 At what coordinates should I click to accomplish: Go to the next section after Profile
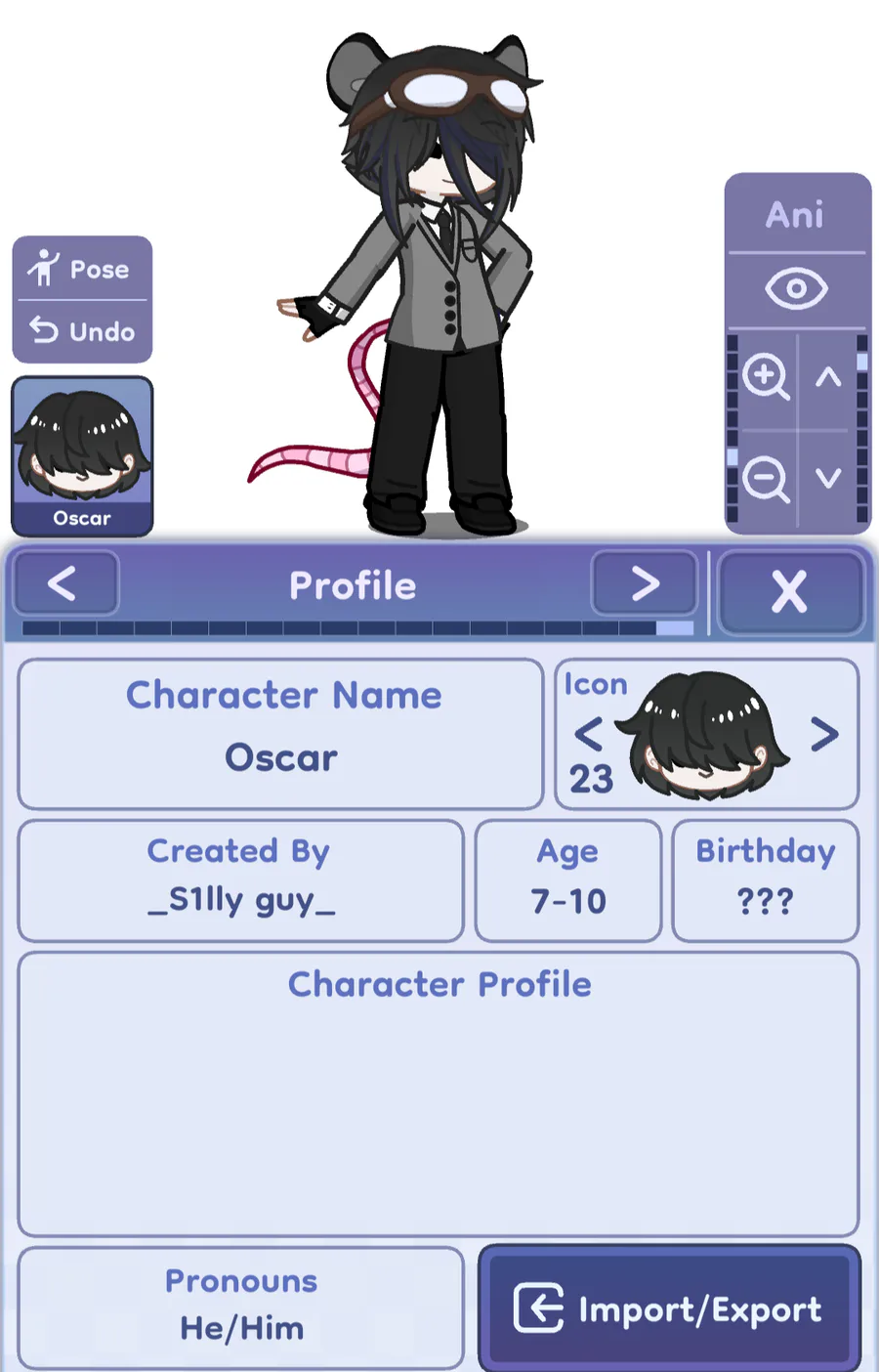point(645,584)
